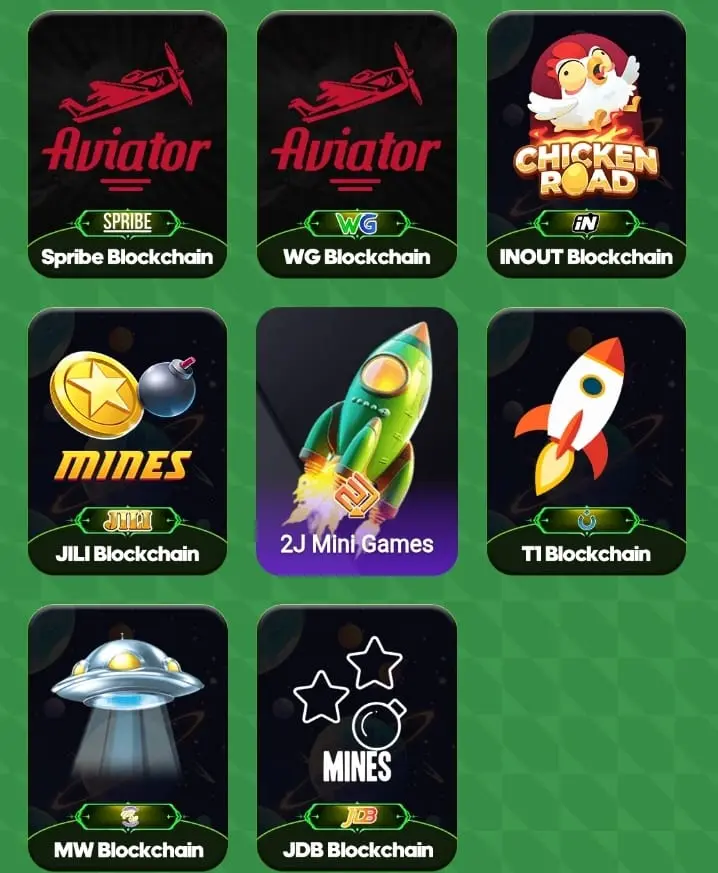Select the JILI Blockchain Mines card
718x873 pixels.
[x=127, y=442]
